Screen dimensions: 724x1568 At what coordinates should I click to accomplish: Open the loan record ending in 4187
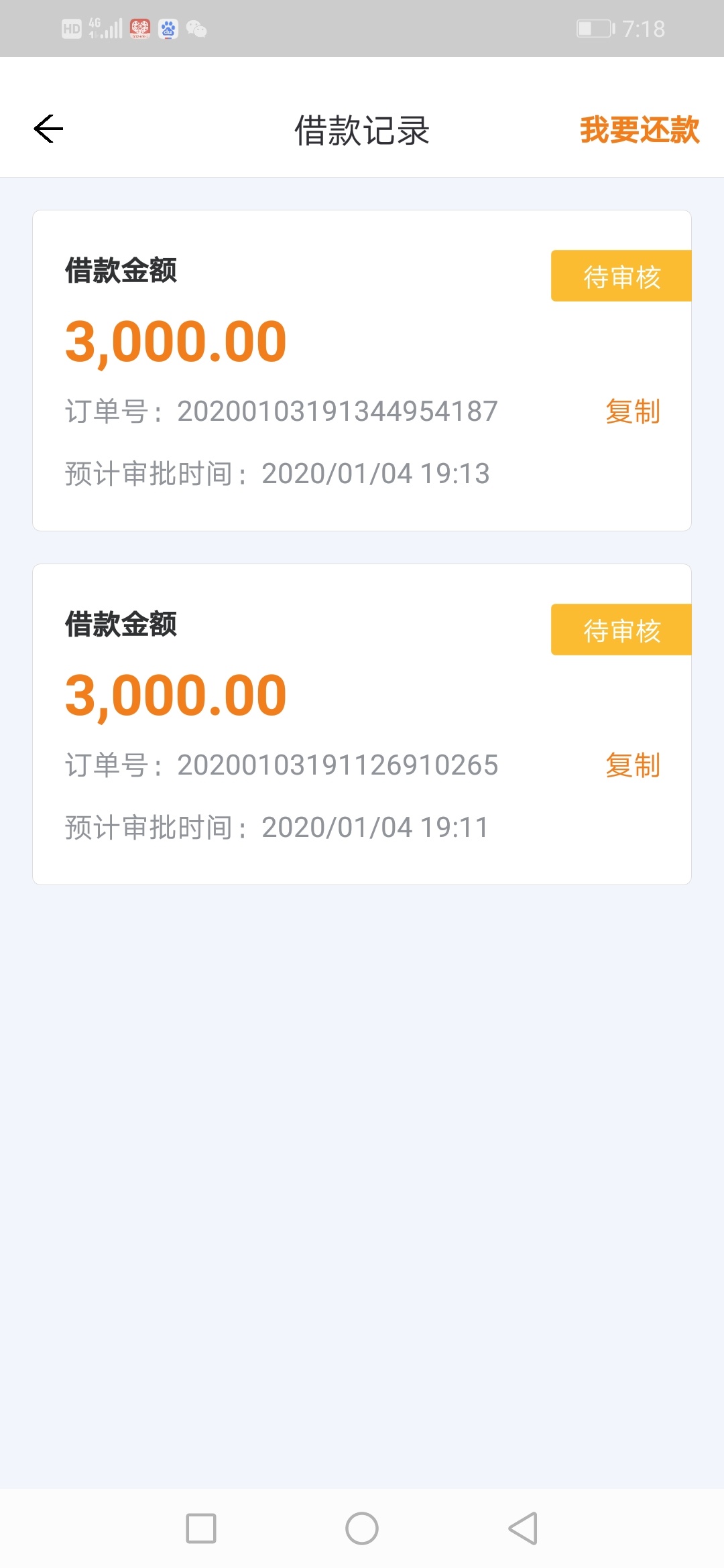(x=362, y=371)
